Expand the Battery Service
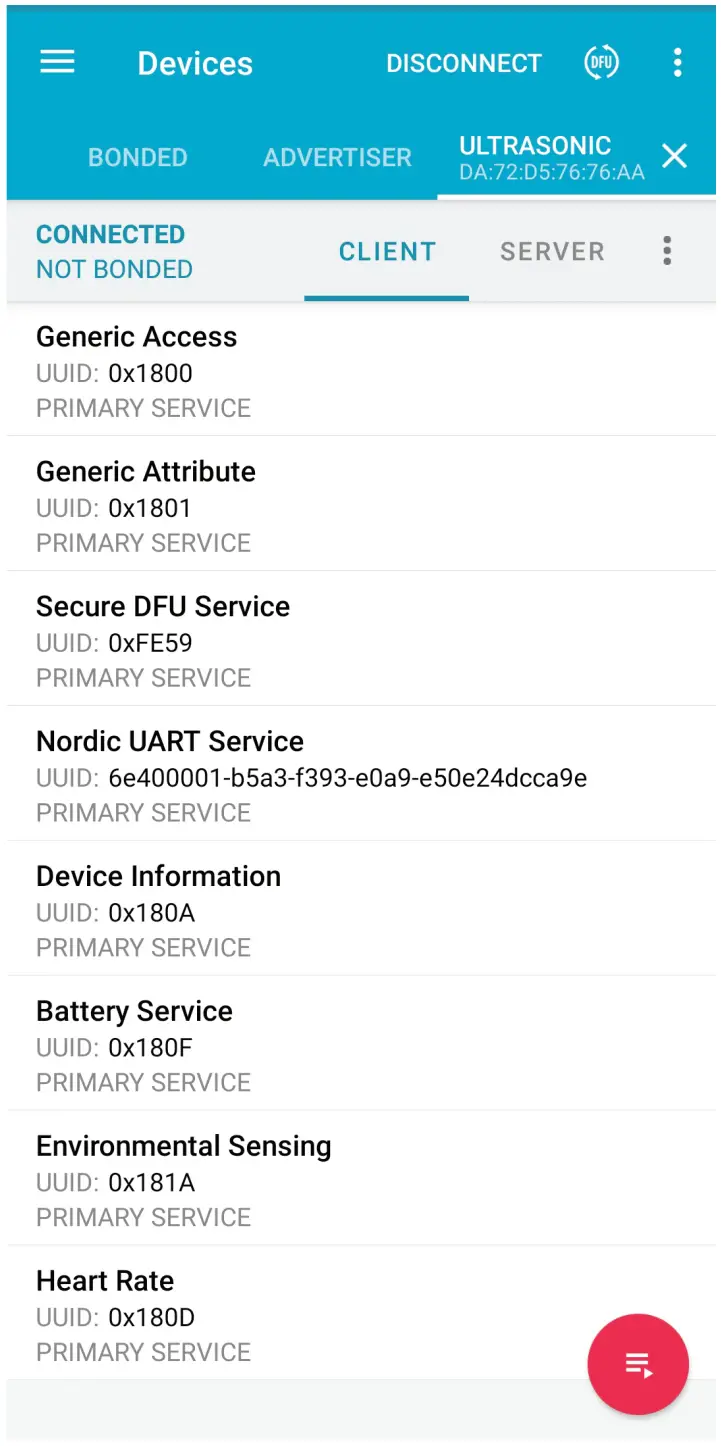This screenshot has width=721, height=1446. (x=360, y=1045)
